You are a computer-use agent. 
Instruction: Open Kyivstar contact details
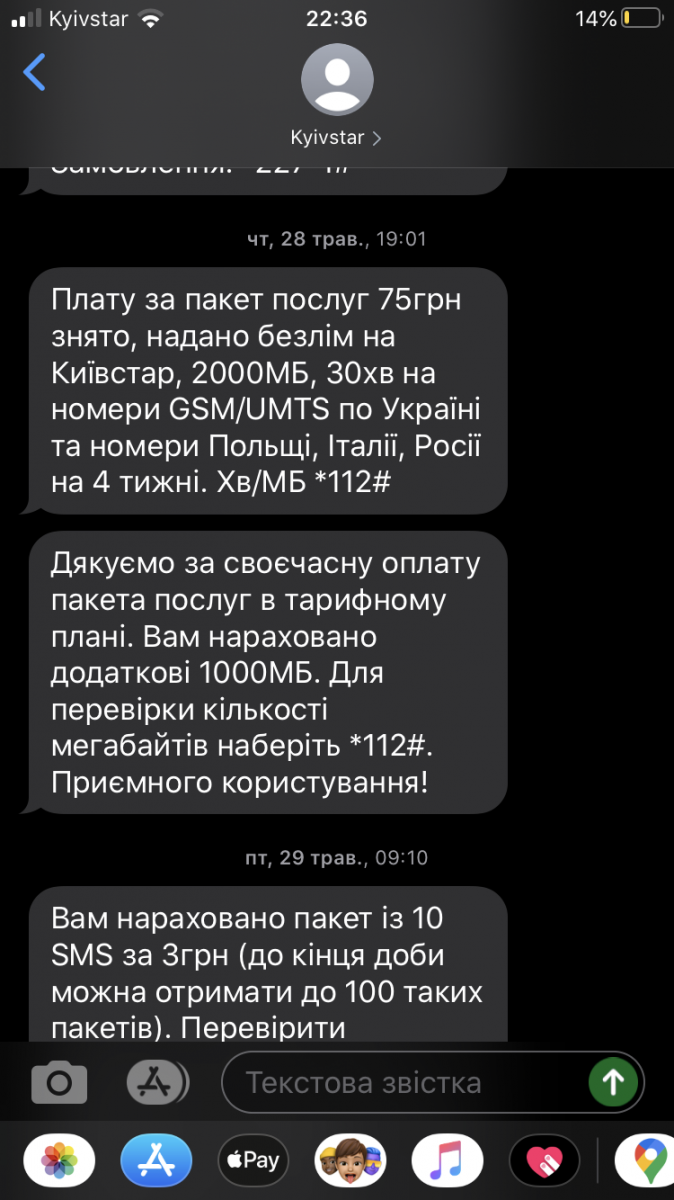point(337,97)
